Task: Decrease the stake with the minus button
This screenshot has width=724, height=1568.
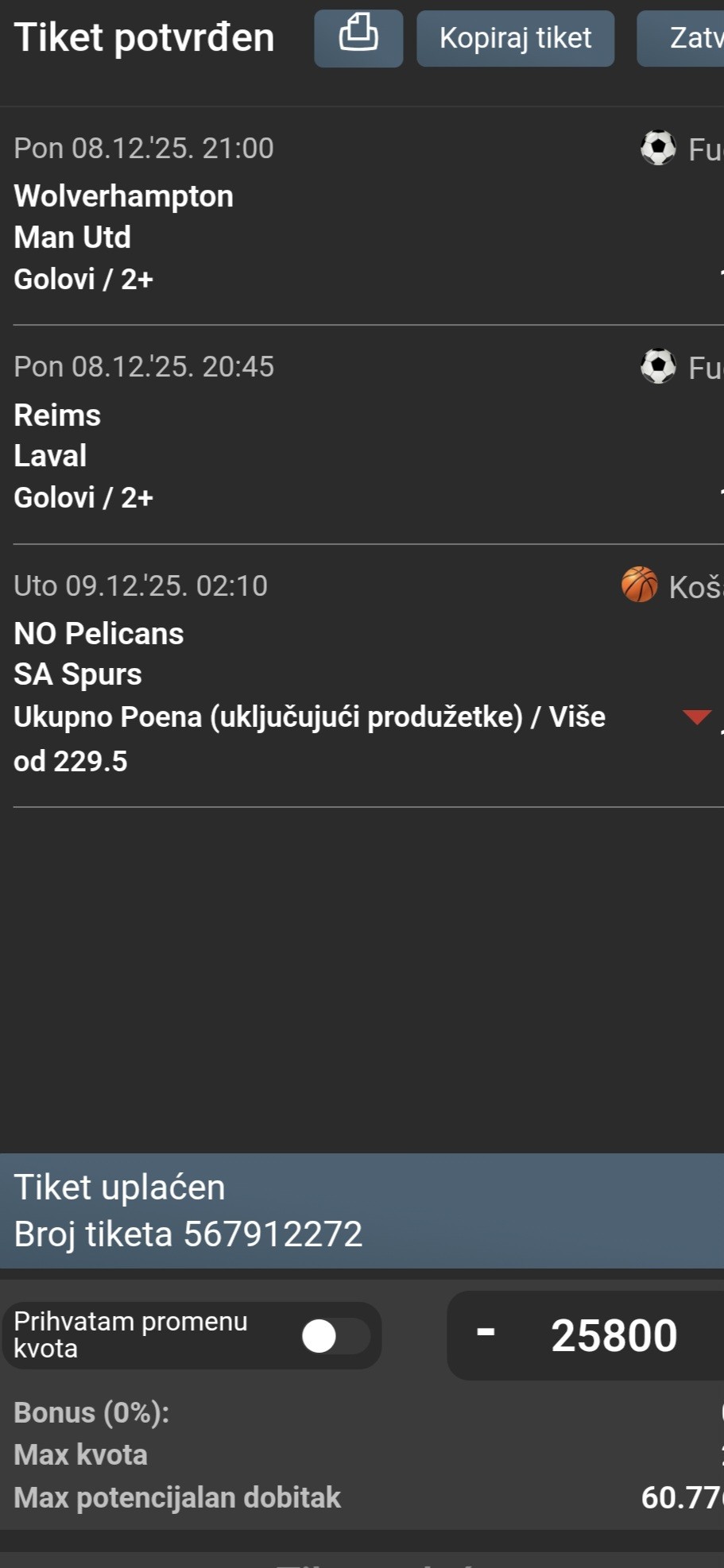Action: tap(486, 1333)
